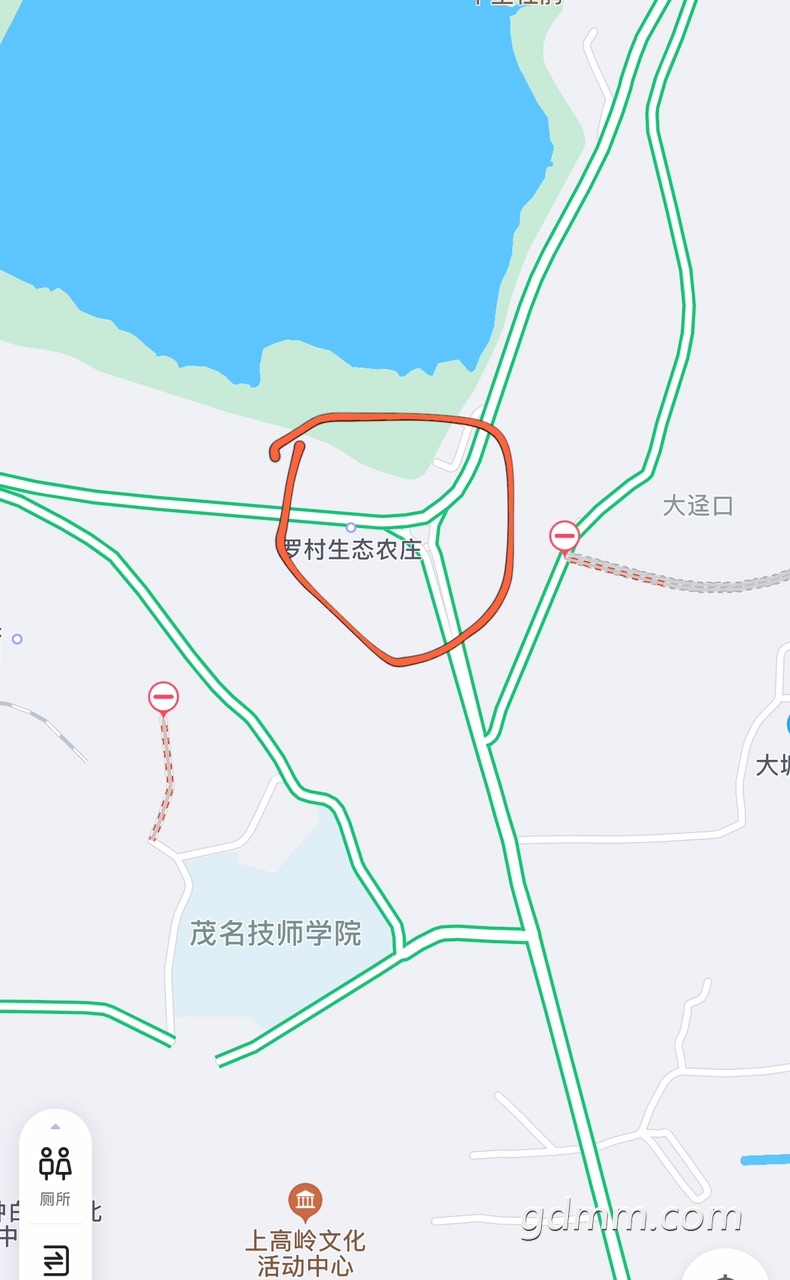790x1280 pixels.
Task: Select the 茂名技师学院 map label
Action: [x=276, y=934]
